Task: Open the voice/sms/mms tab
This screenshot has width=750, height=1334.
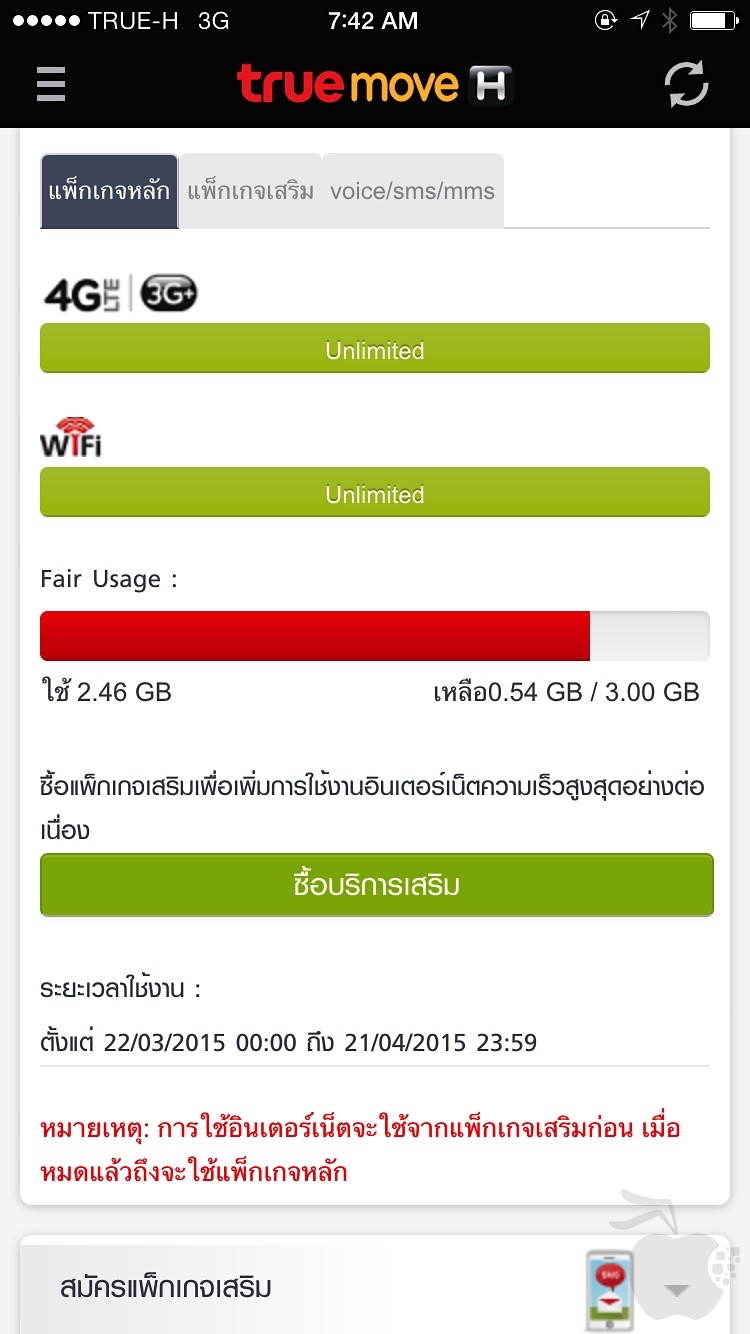Action: 412,191
